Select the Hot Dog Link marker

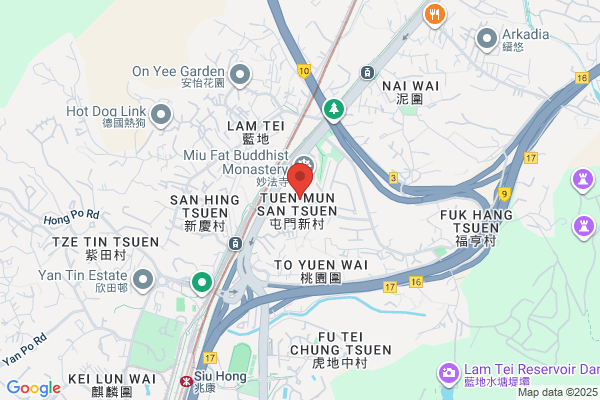click(x=161, y=115)
